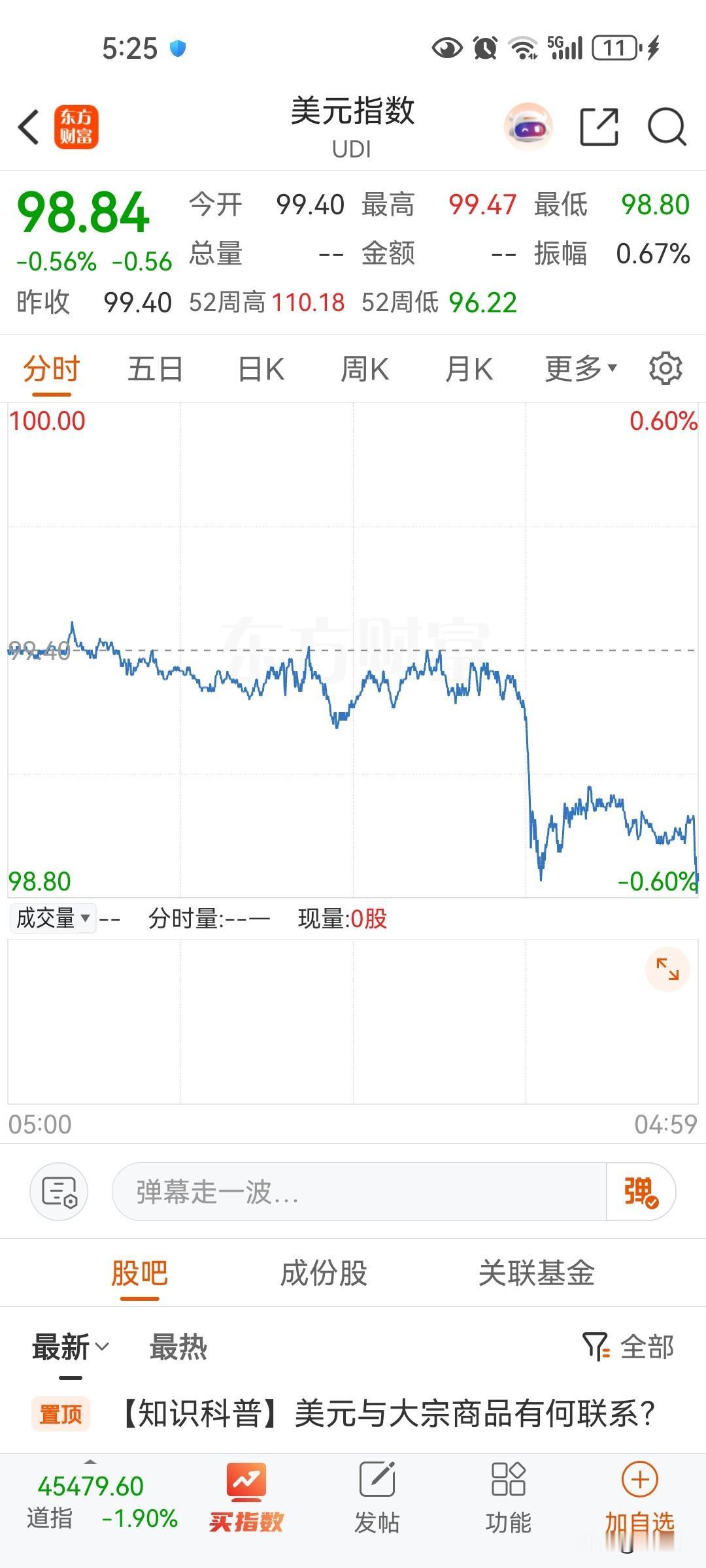Viewport: 706px width, 1568px height.
Task: Select the 月K chart tab
Action: [x=469, y=369]
